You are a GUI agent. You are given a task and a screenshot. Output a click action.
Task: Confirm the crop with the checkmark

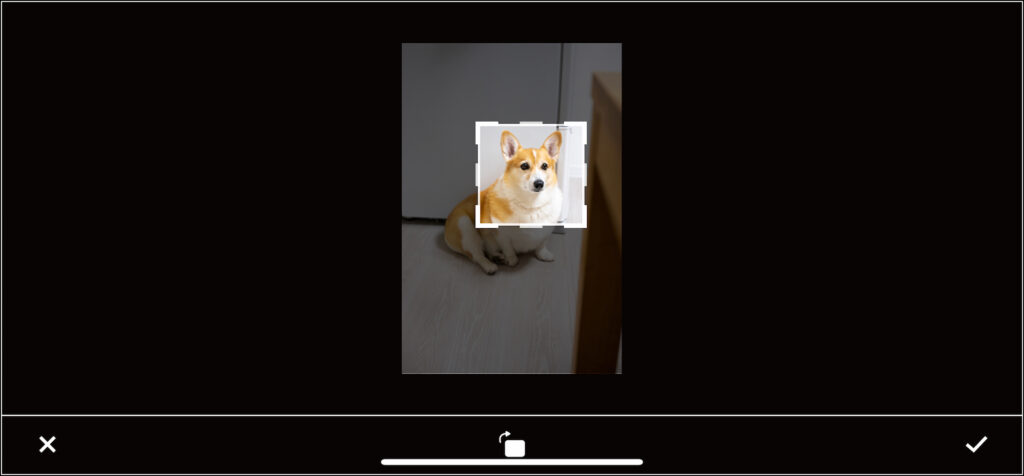(x=976, y=444)
